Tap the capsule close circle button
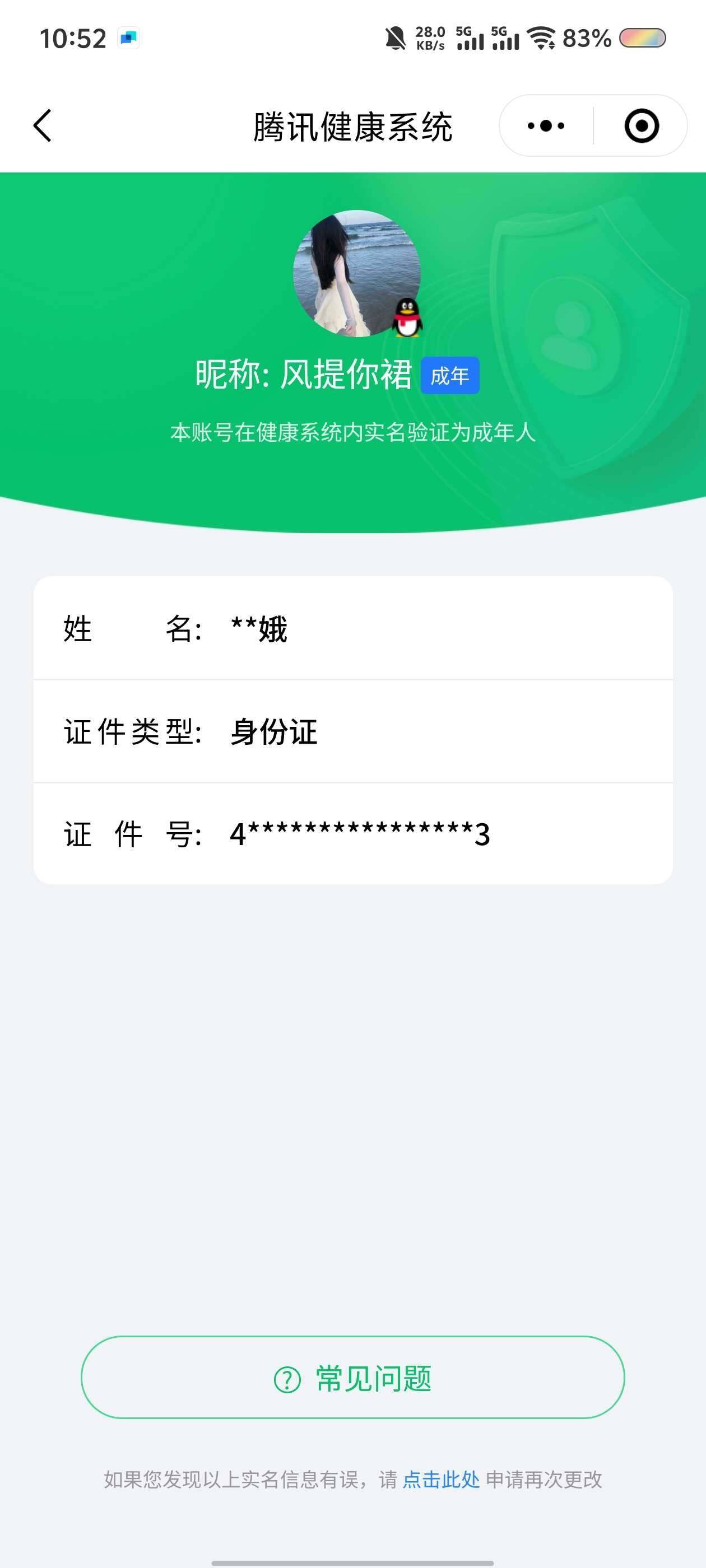The height and width of the screenshot is (1568, 706). [642, 125]
